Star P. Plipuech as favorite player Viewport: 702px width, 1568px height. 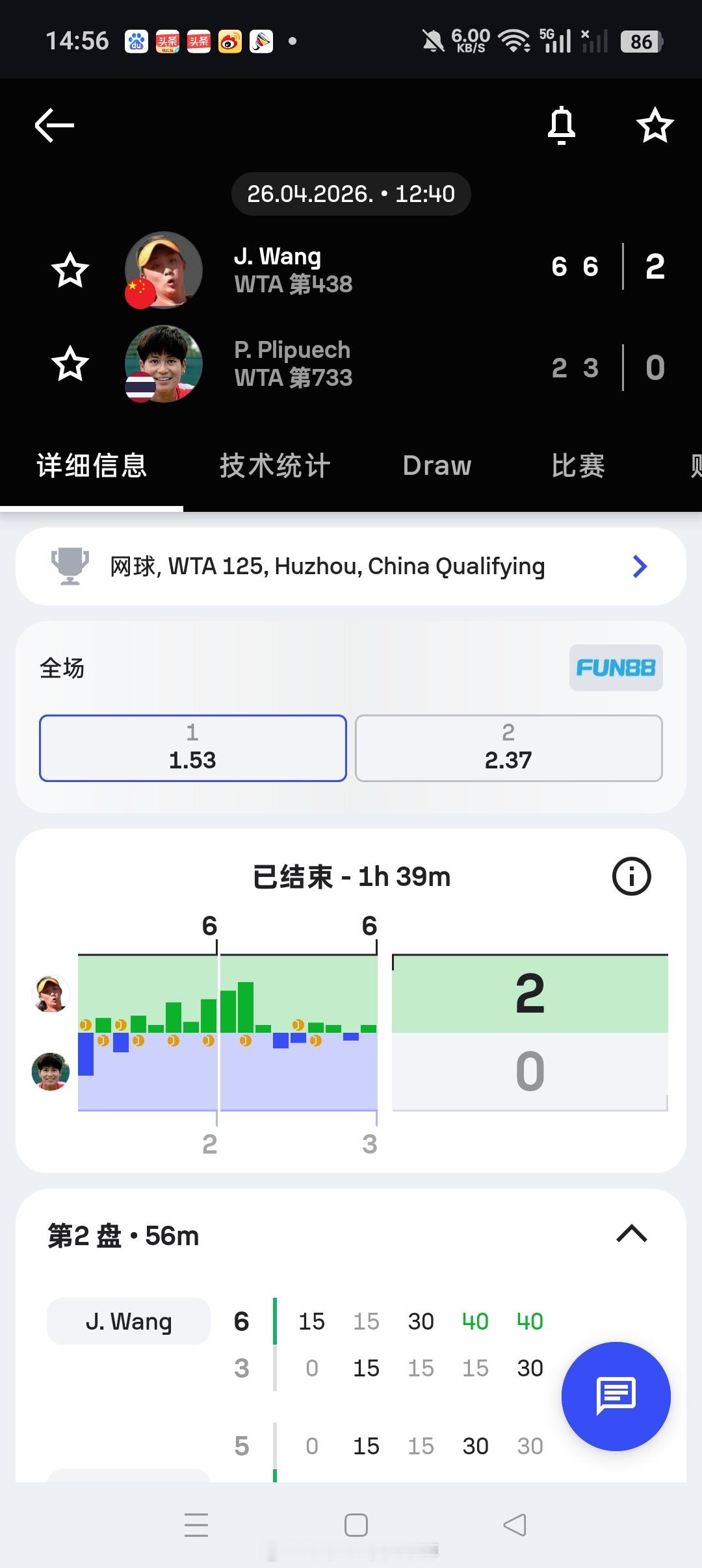[71, 364]
